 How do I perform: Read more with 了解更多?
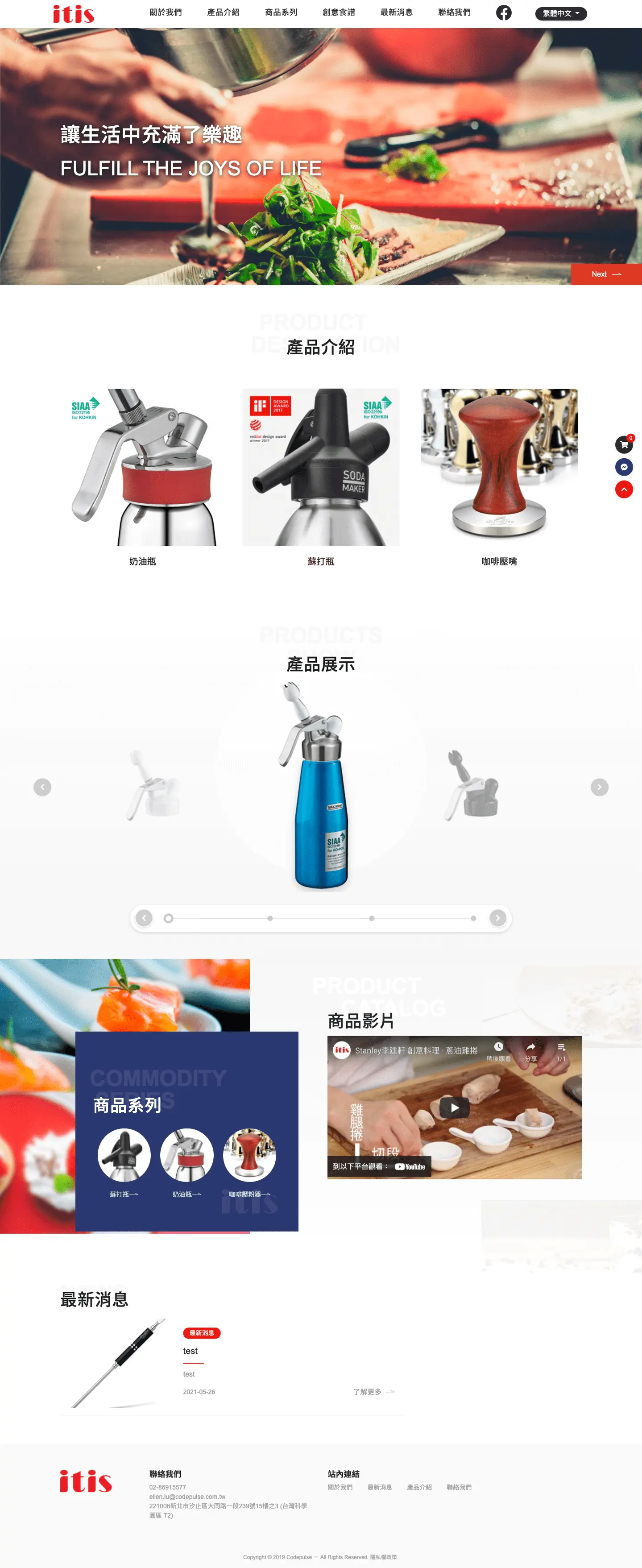[x=373, y=1391]
